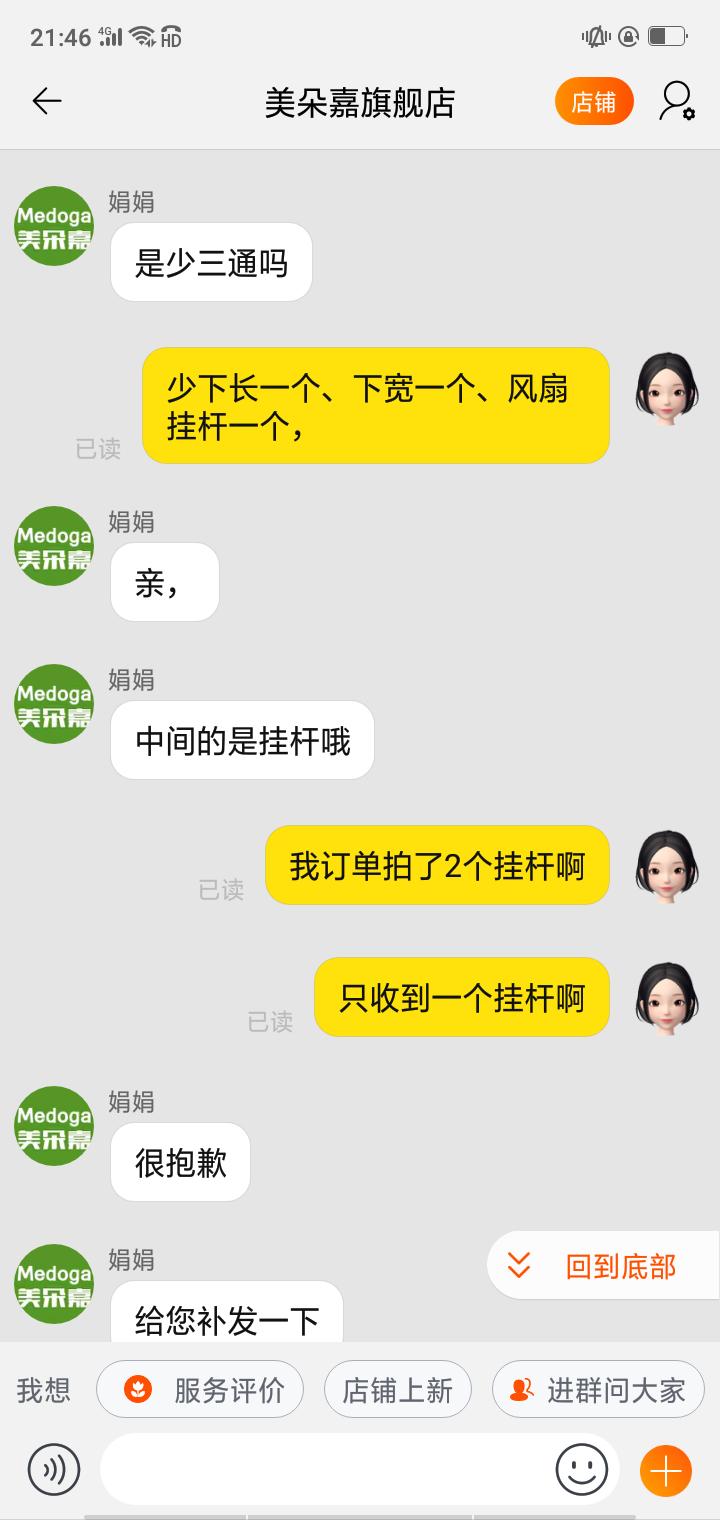Open the Medoga store avatar
Image resolution: width=720 pixels, height=1520 pixels.
pyautogui.click(x=53, y=228)
